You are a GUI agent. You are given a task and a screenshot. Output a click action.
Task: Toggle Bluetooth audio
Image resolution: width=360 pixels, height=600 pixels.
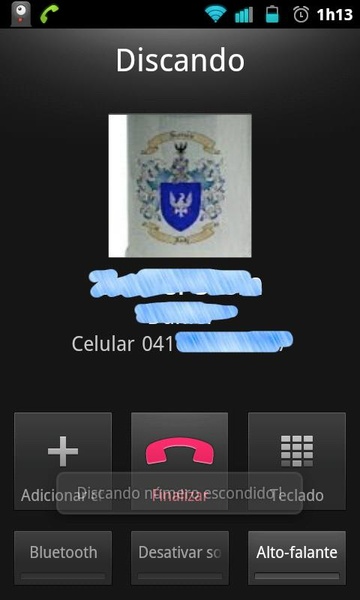click(x=63, y=558)
